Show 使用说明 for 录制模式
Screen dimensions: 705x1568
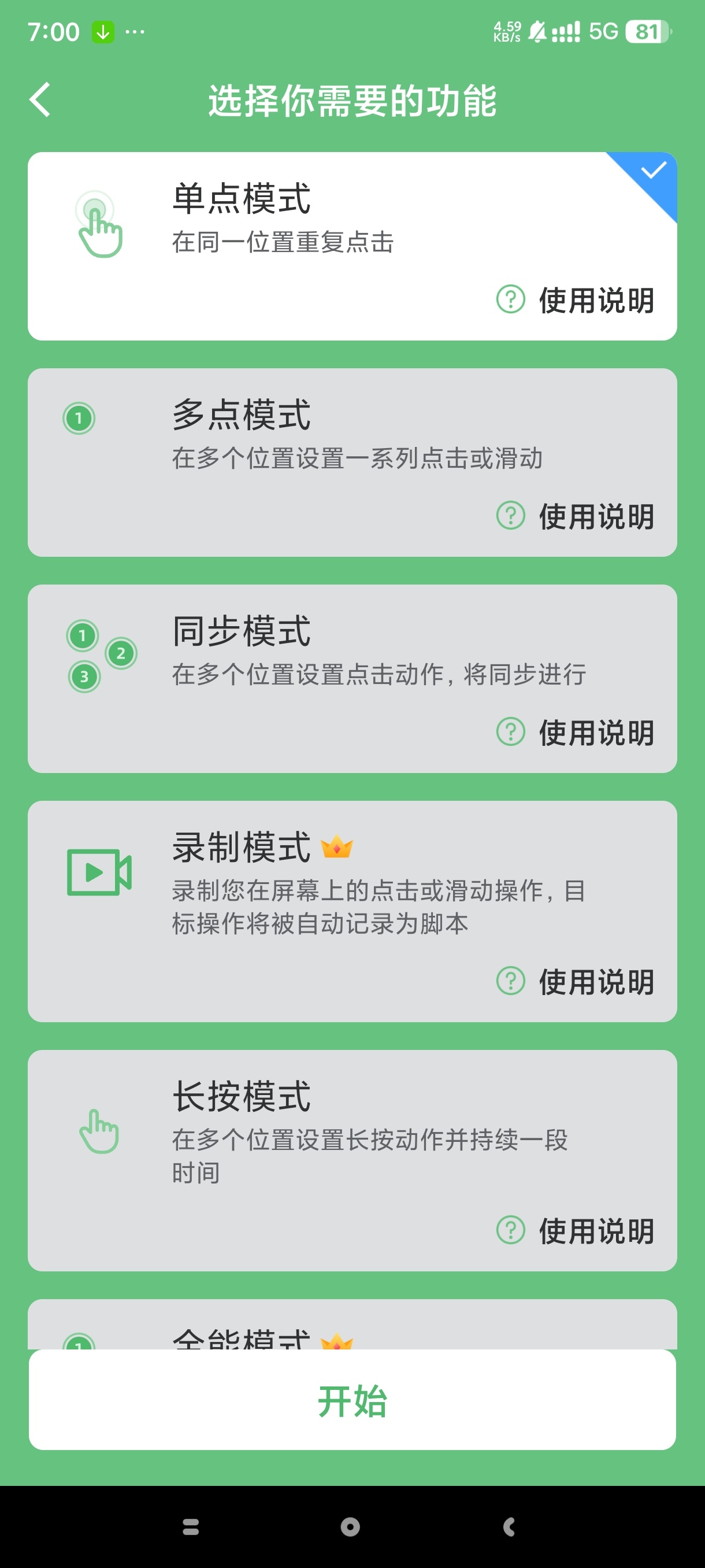576,981
